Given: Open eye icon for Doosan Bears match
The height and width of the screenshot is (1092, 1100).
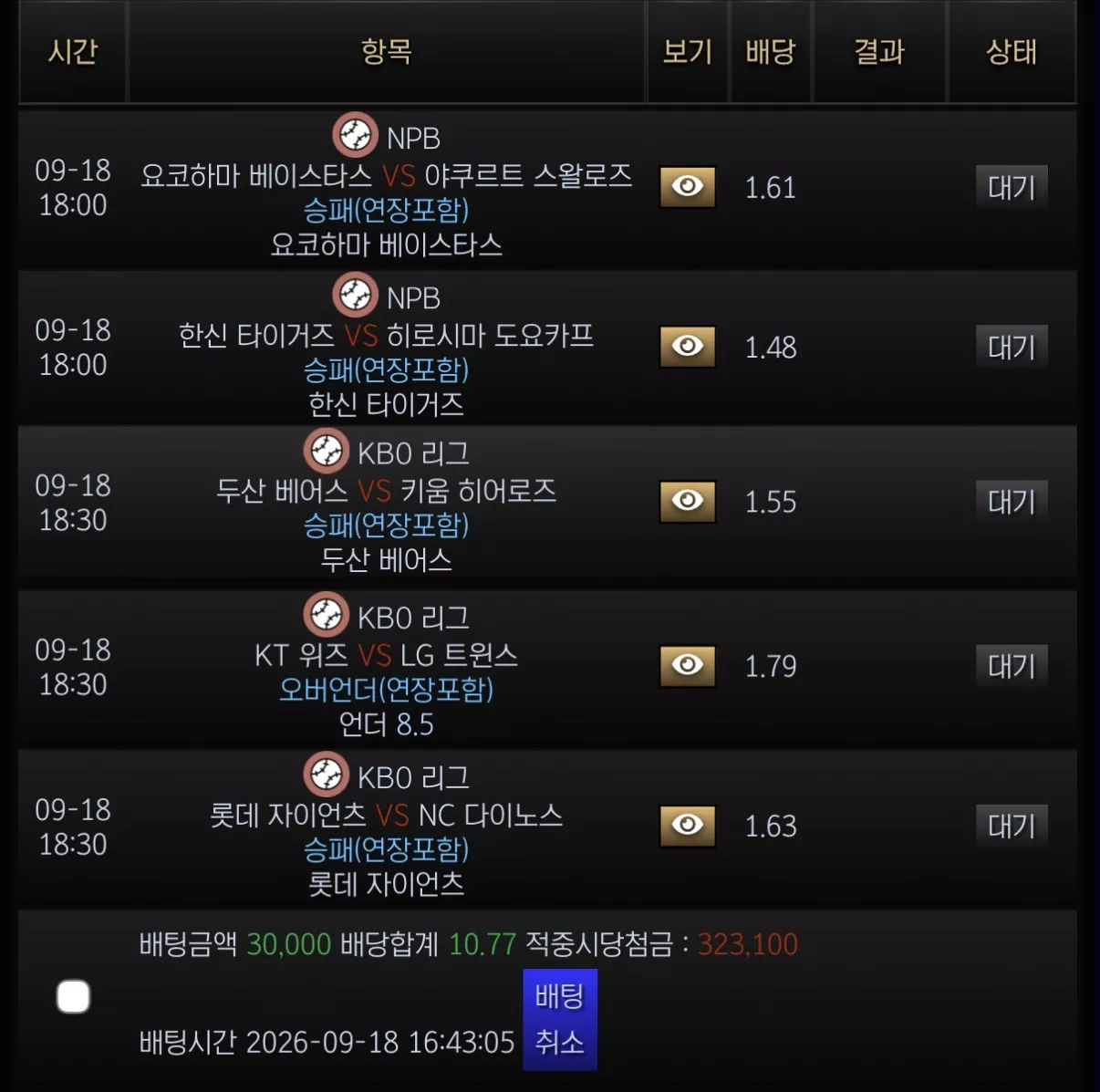Looking at the screenshot, I should (x=688, y=501).
